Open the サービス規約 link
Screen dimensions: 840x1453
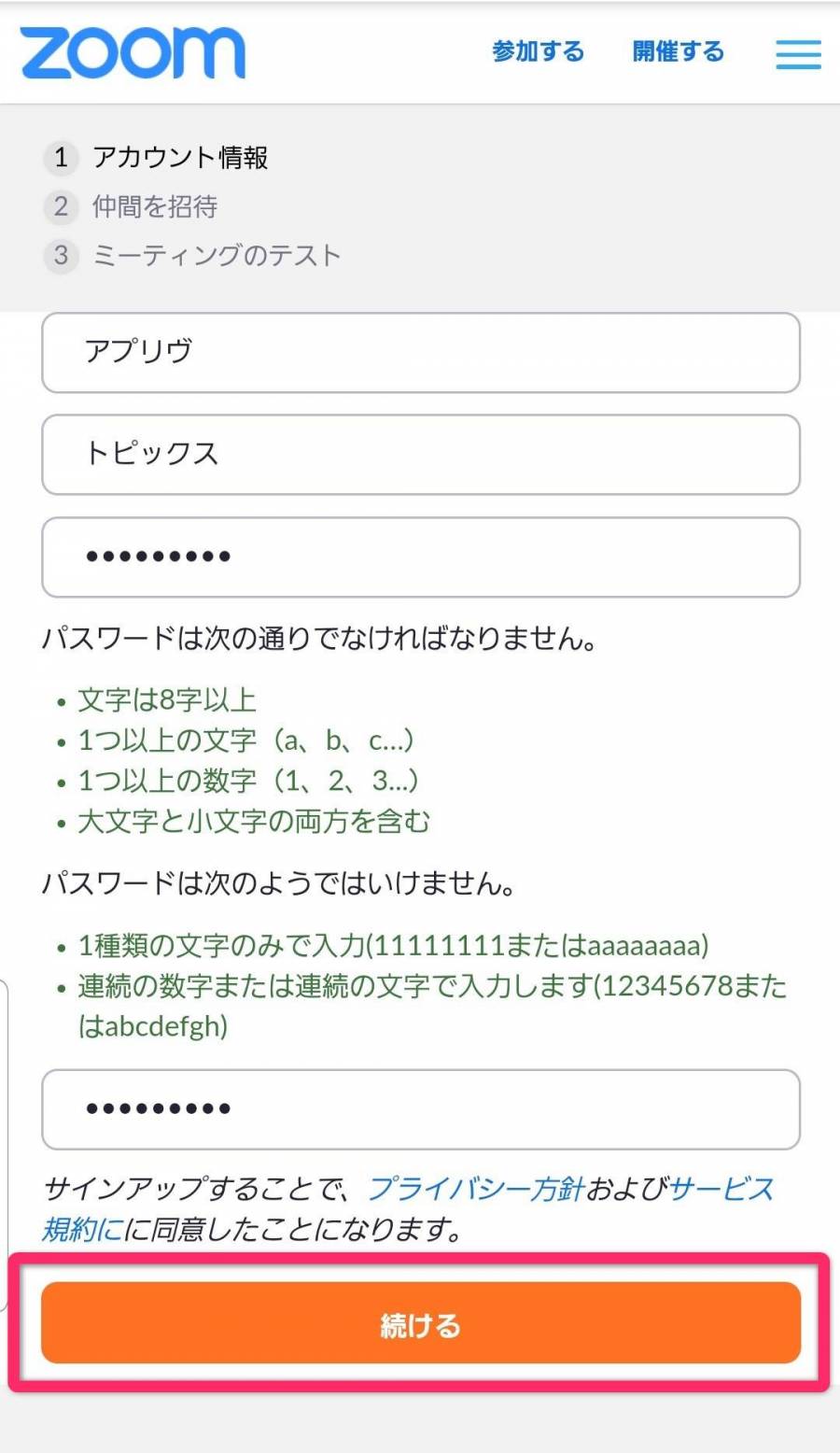721,1189
